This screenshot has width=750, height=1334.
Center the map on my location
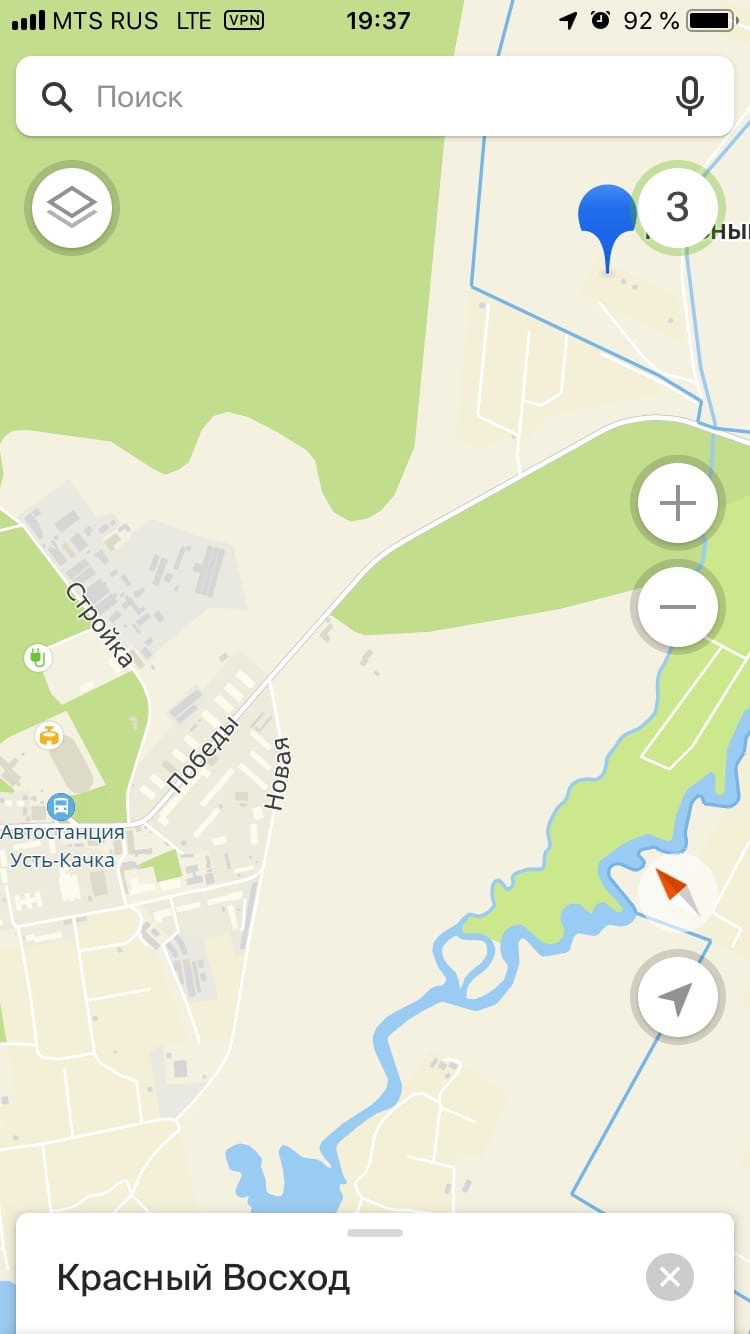pyautogui.click(x=677, y=997)
